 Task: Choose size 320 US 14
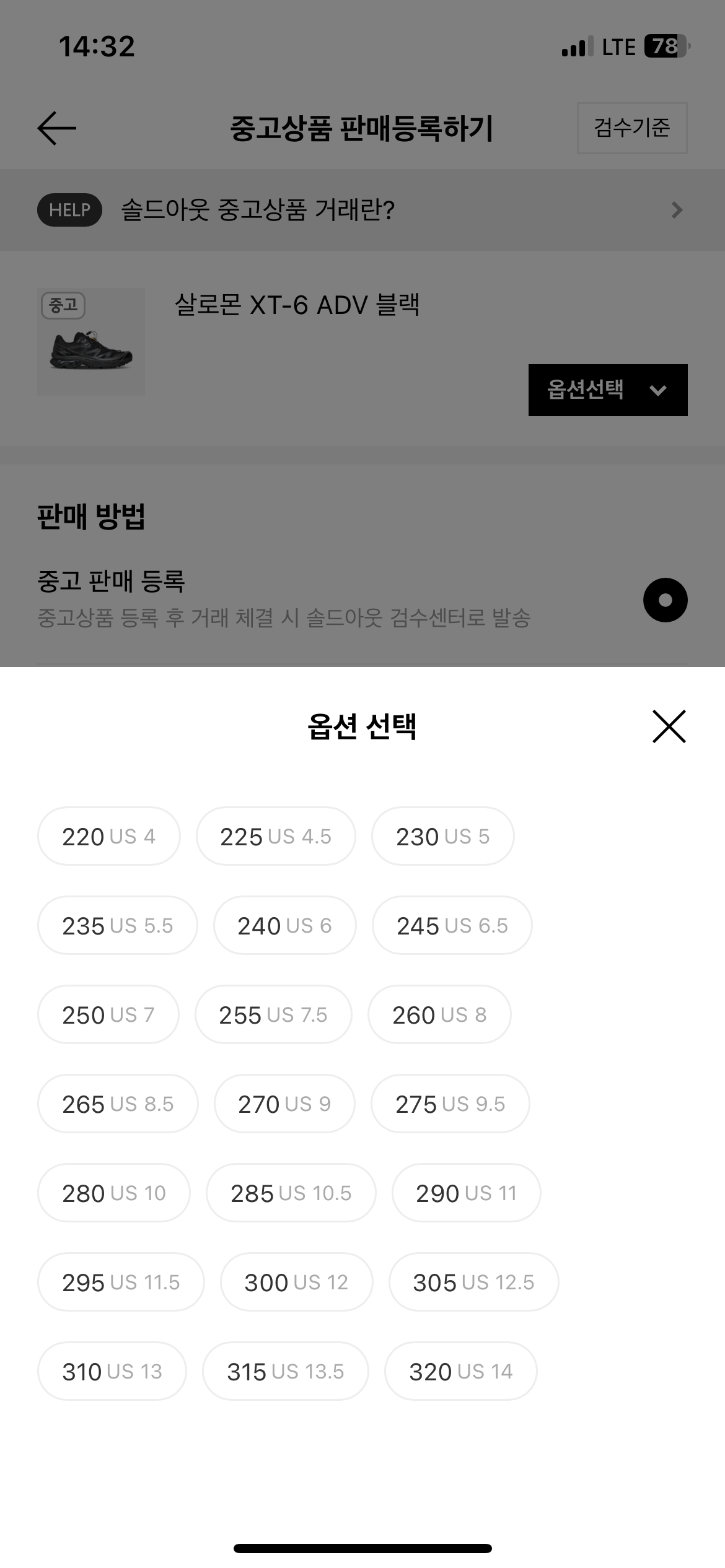460,1371
